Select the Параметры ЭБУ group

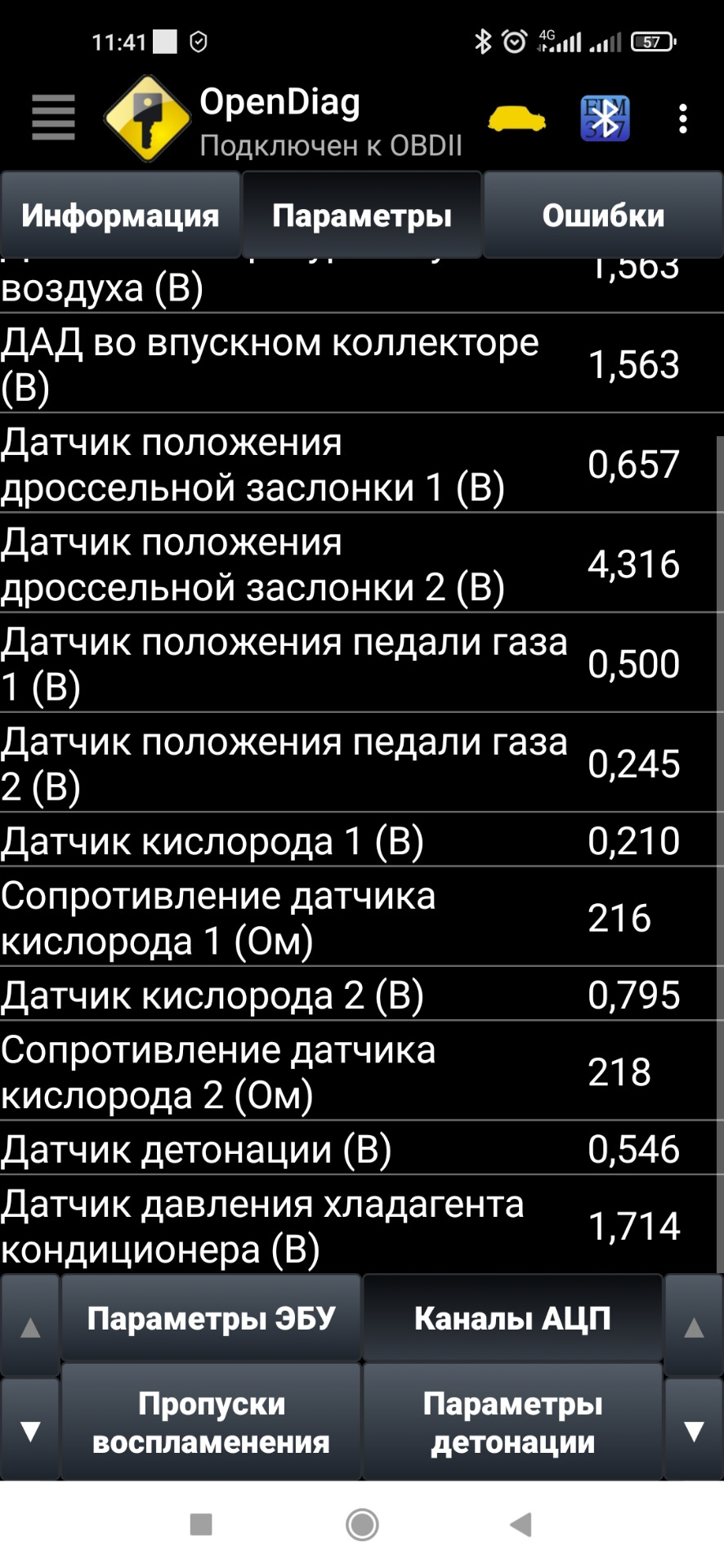(211, 1318)
